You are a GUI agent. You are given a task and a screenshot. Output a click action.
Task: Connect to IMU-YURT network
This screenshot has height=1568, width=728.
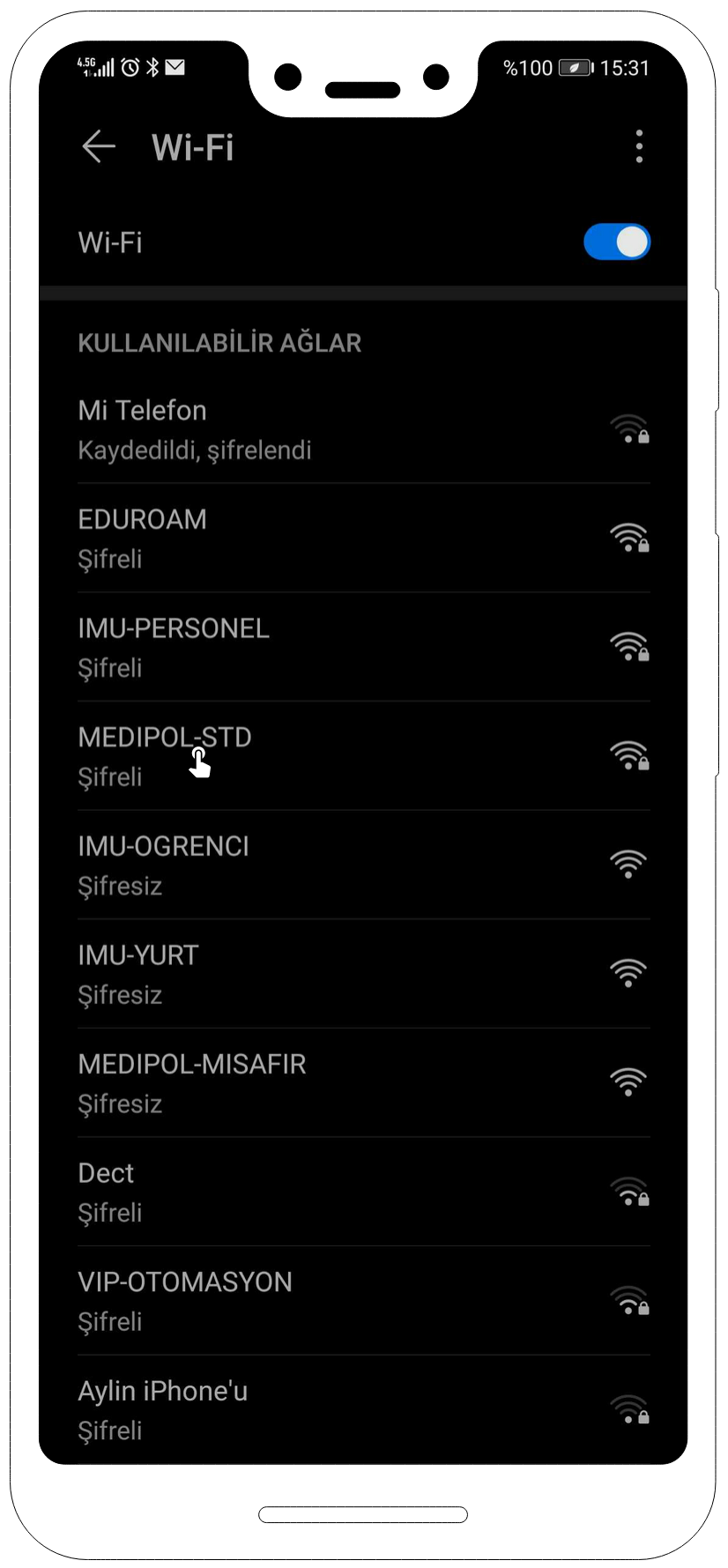[x=363, y=974]
